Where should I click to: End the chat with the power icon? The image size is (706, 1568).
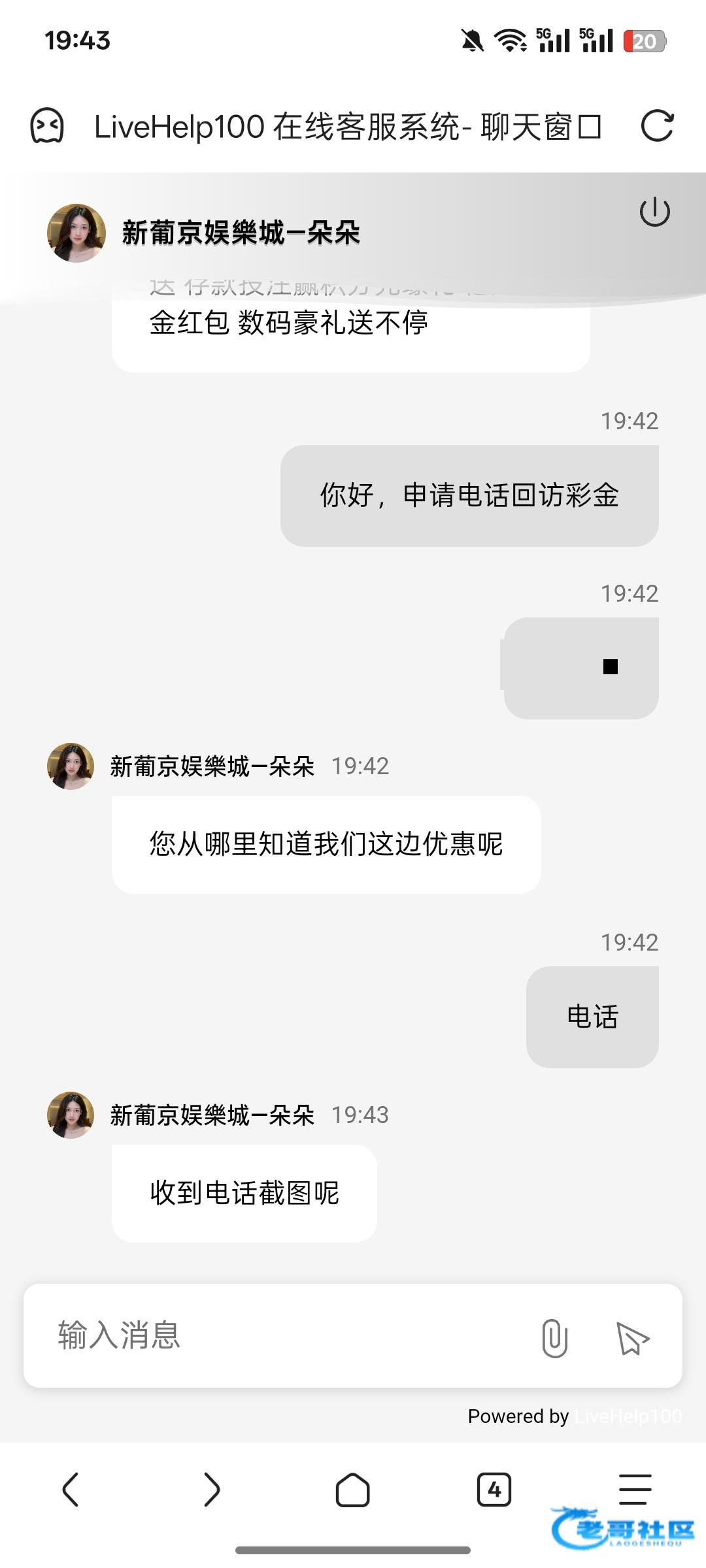[x=654, y=212]
